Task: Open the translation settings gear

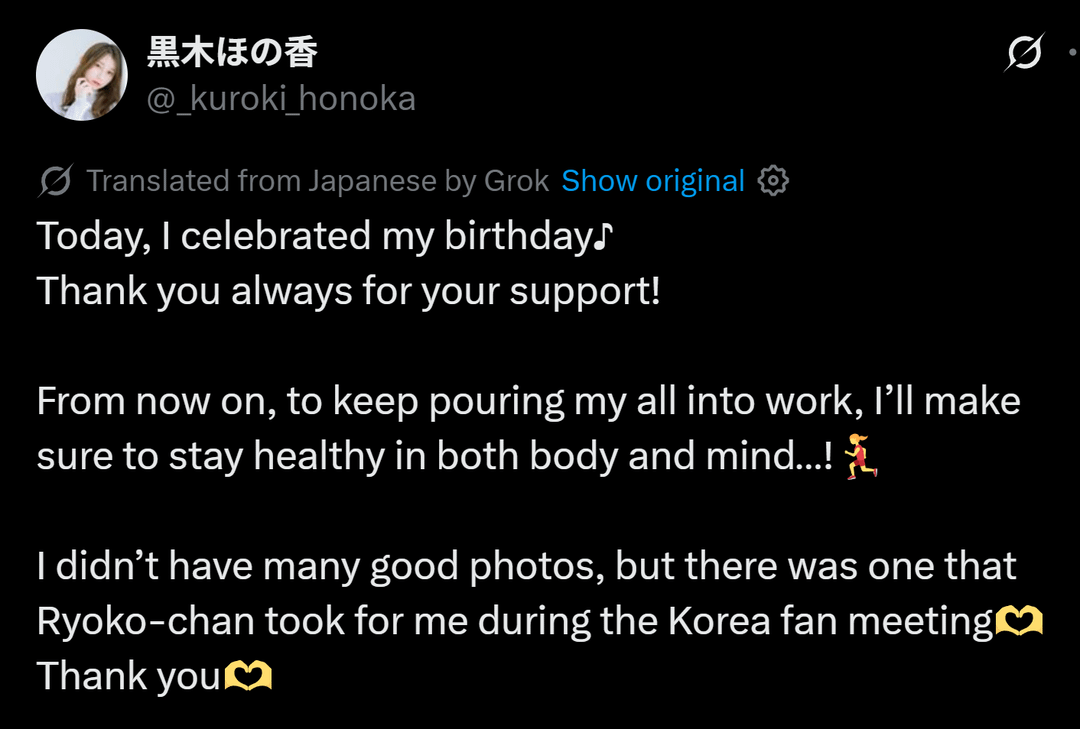Action: (773, 181)
